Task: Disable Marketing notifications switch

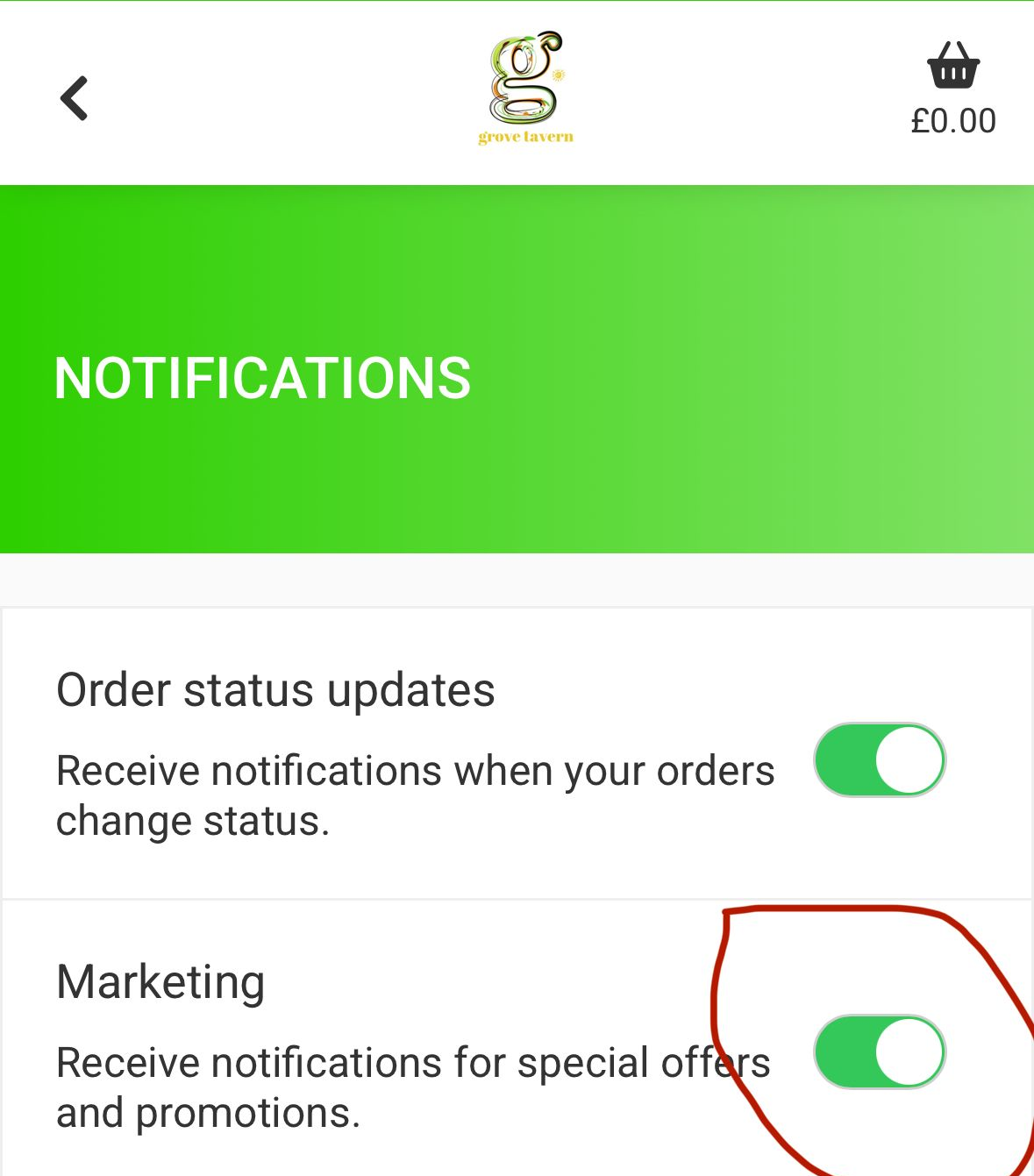Action: 880,1051
